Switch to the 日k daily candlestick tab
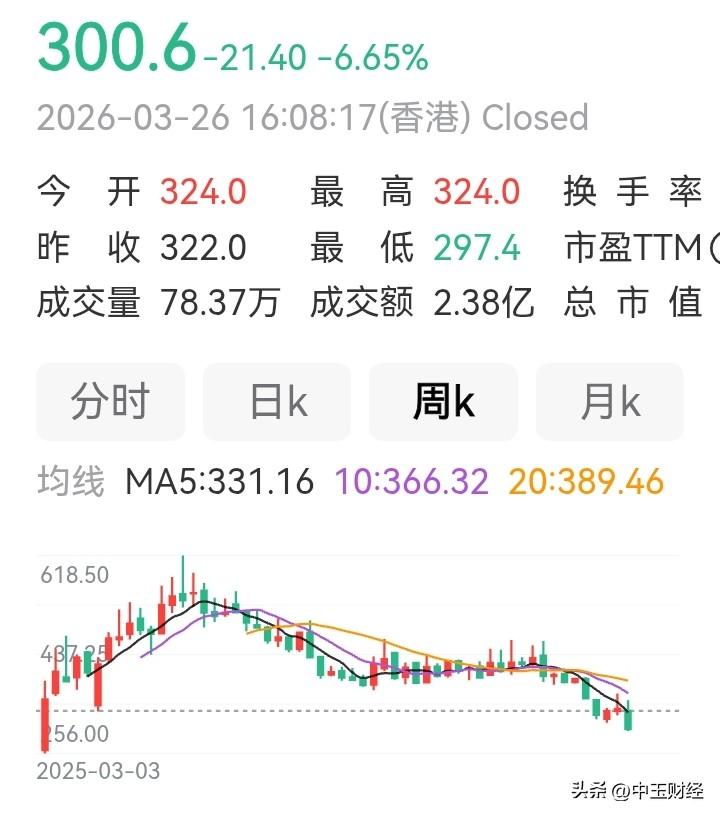The image size is (720, 816). (277, 402)
